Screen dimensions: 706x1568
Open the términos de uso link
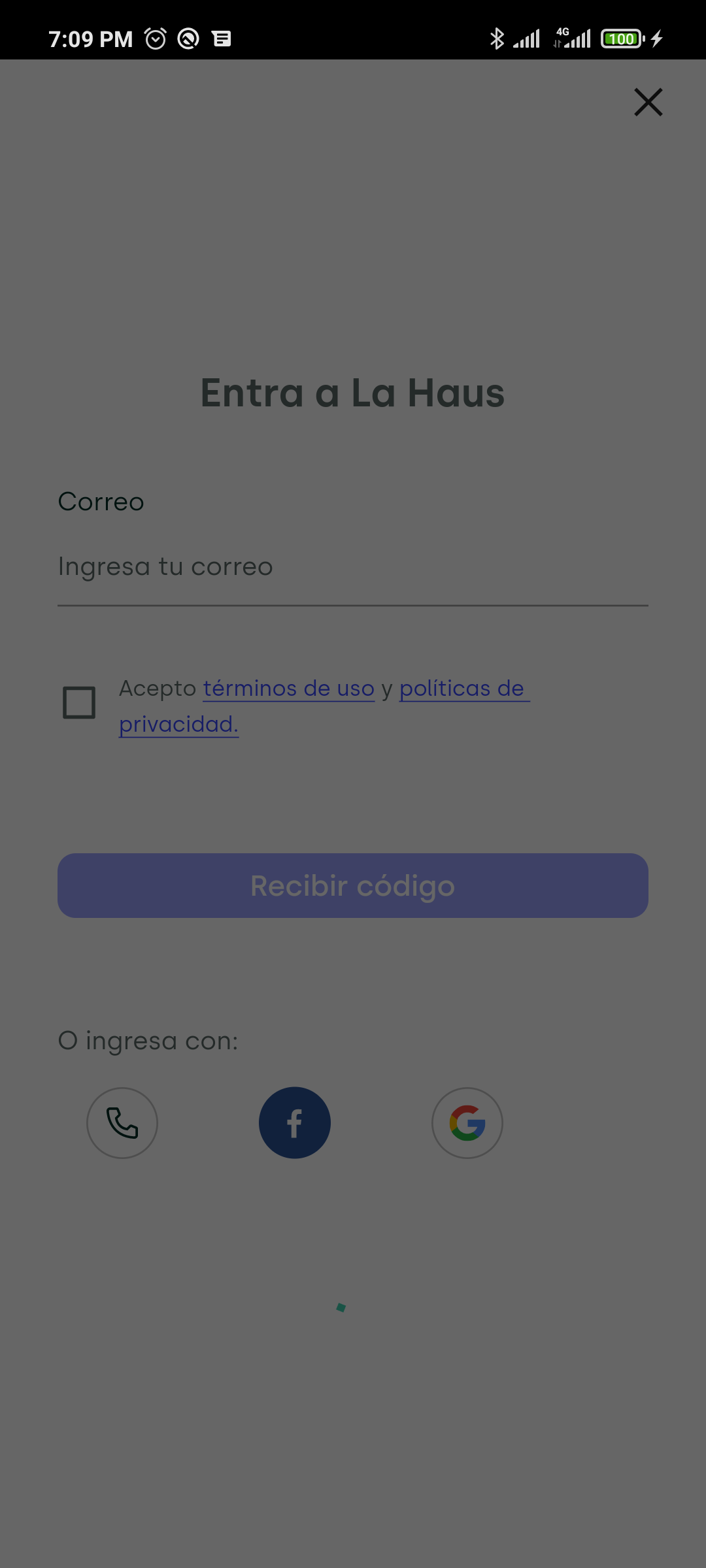(x=288, y=688)
